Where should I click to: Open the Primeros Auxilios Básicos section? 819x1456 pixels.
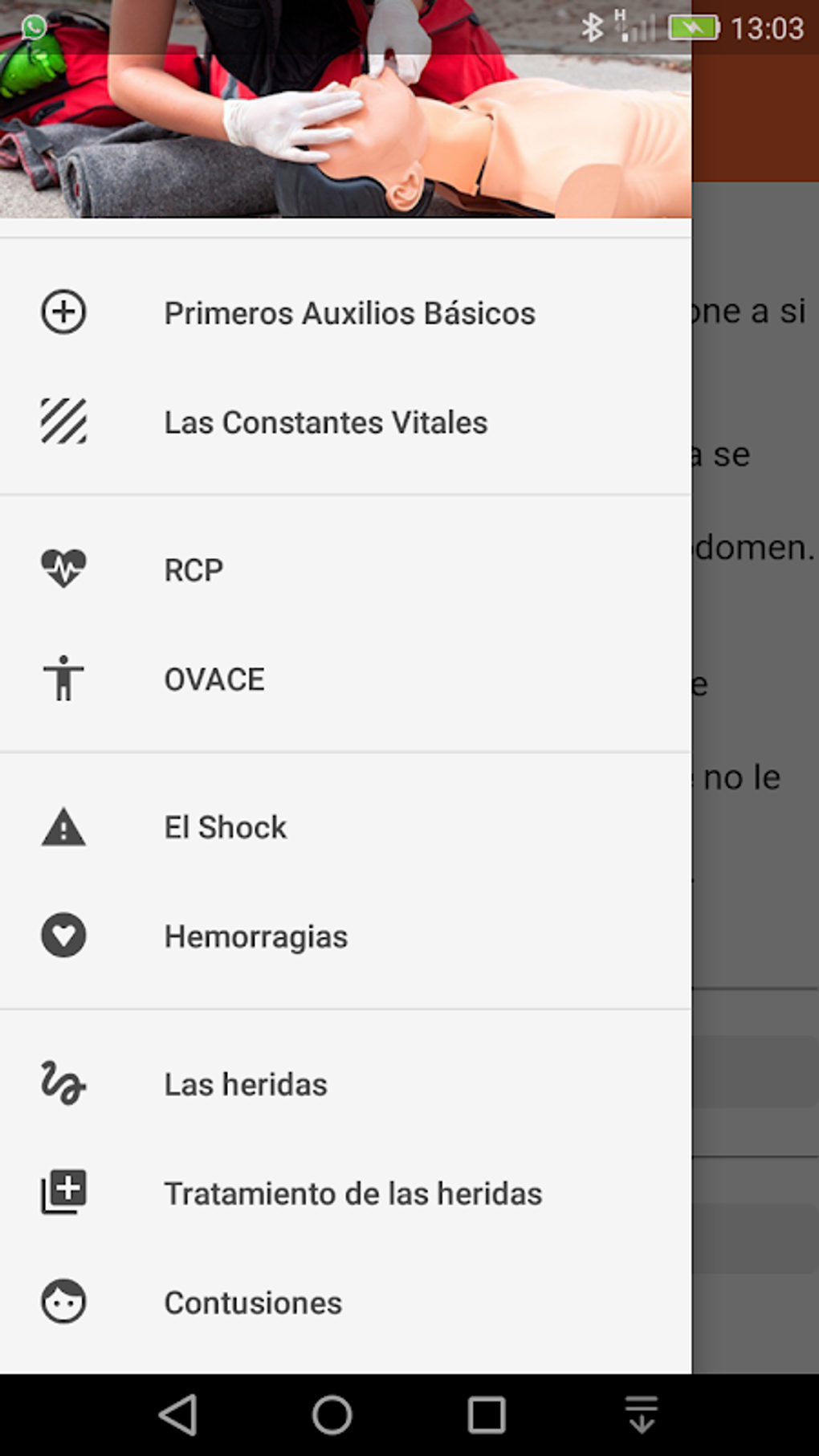point(349,312)
